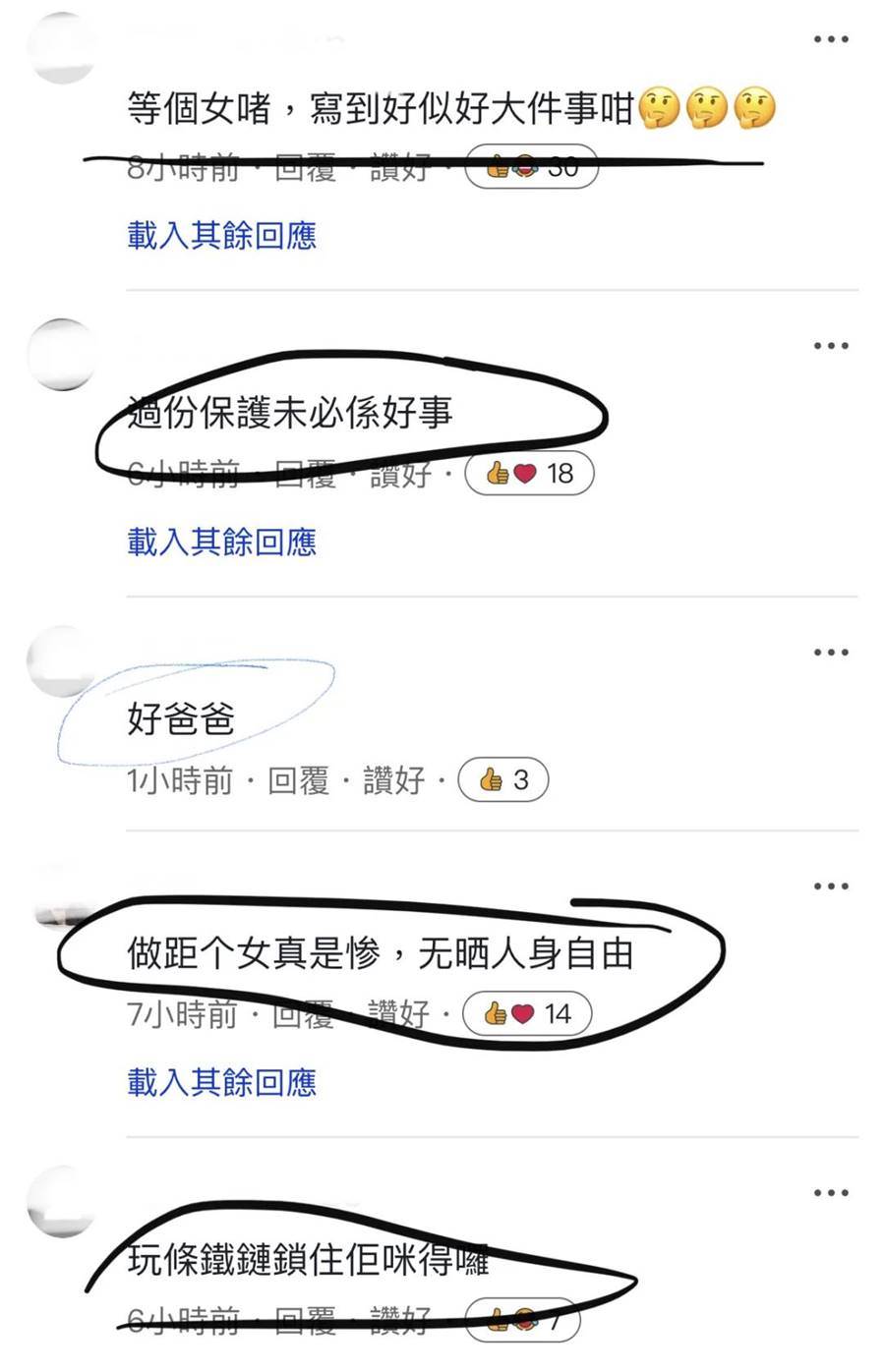Screen dimensions: 885x1372
Task: Like the 做距个女真是惨 comment
Action: [x=398, y=1013]
